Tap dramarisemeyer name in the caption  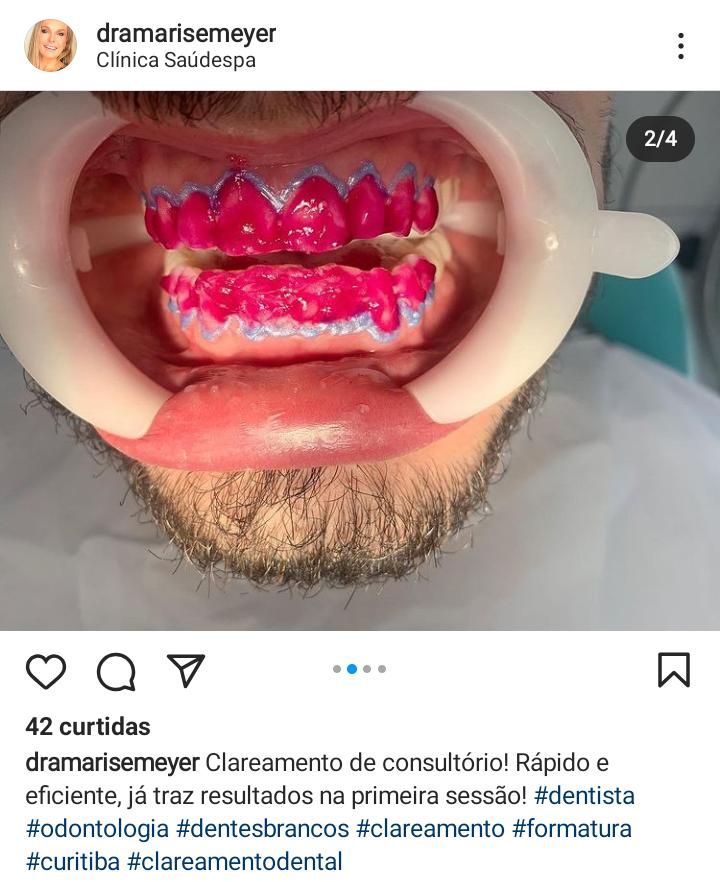112,764
